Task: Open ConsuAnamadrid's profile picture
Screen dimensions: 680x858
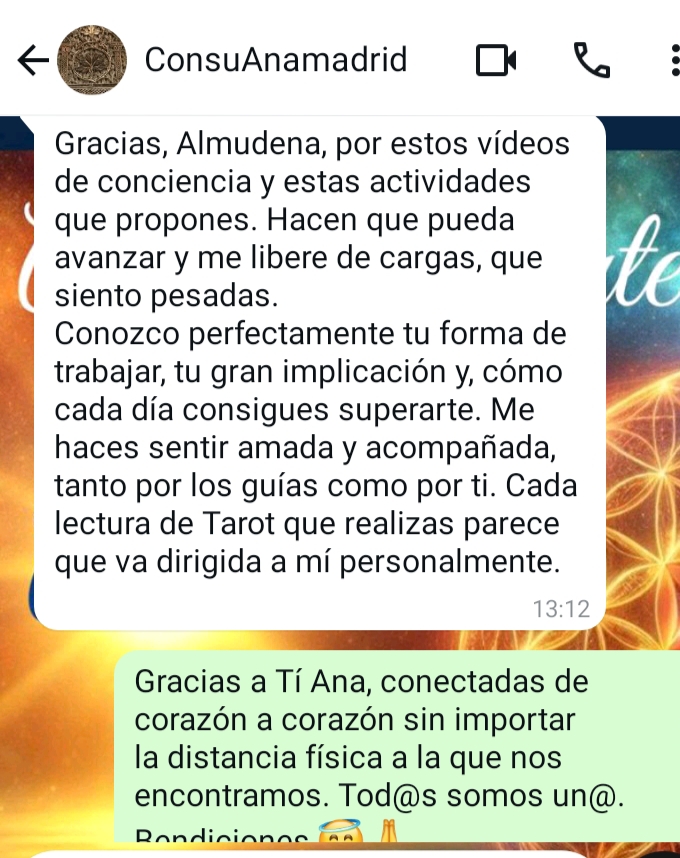Action: 93,61
